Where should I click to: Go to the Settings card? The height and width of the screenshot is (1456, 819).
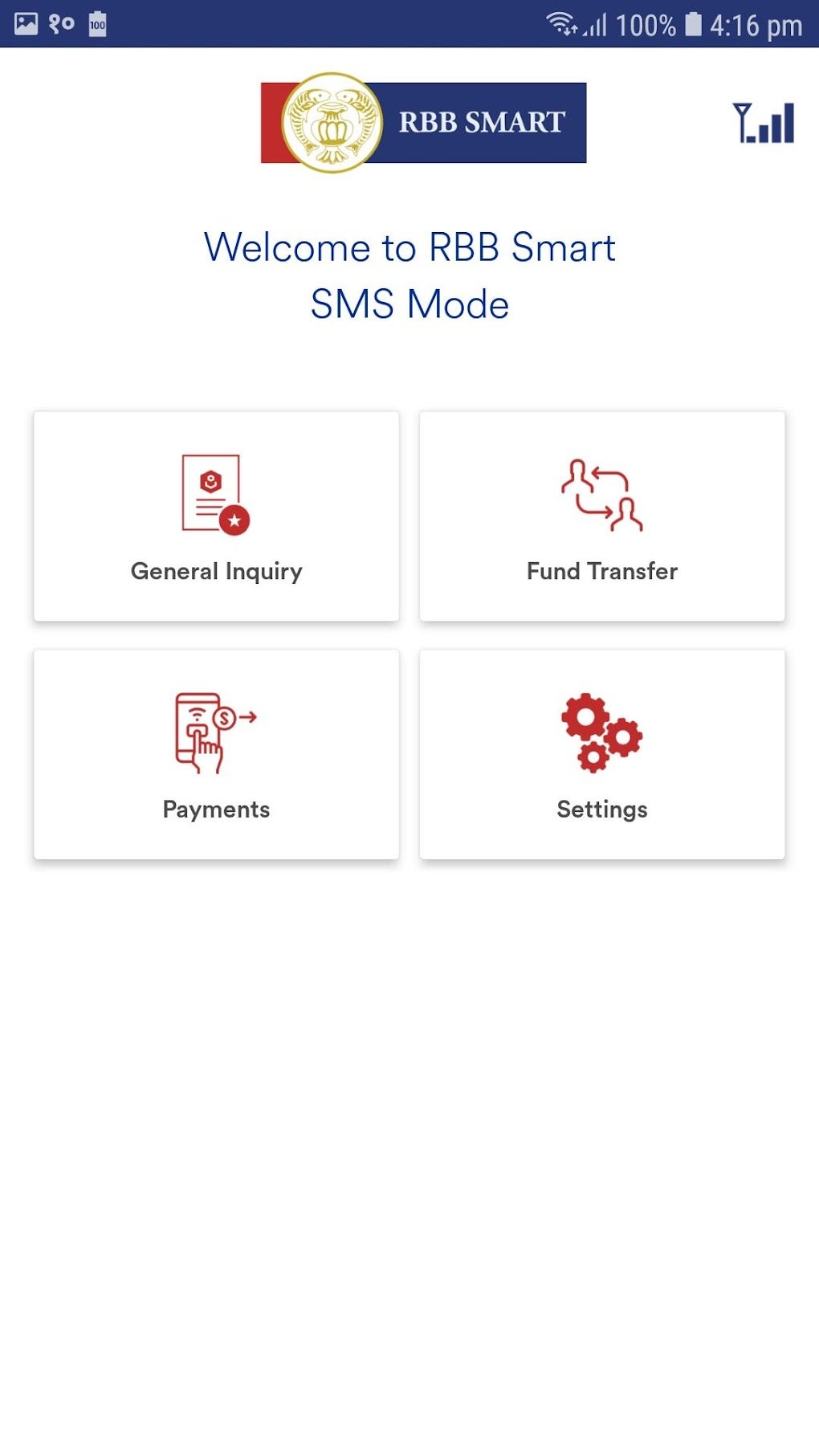(601, 755)
